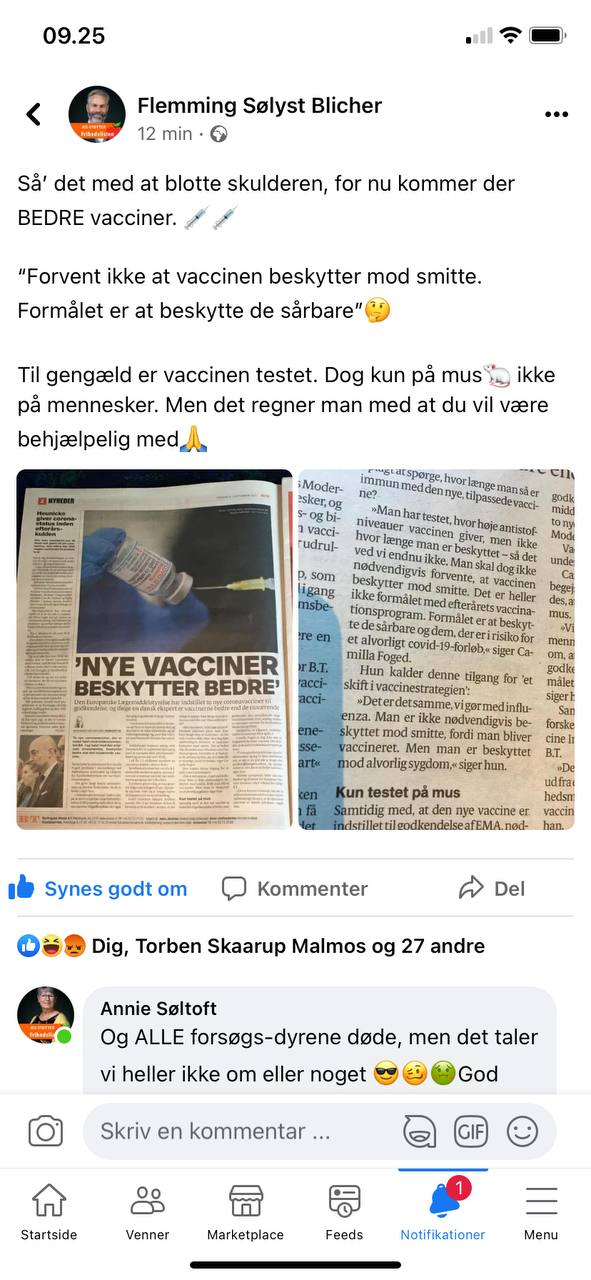The width and height of the screenshot is (591, 1280).
Task: Switch to the Startside tab
Action: [x=49, y=1212]
